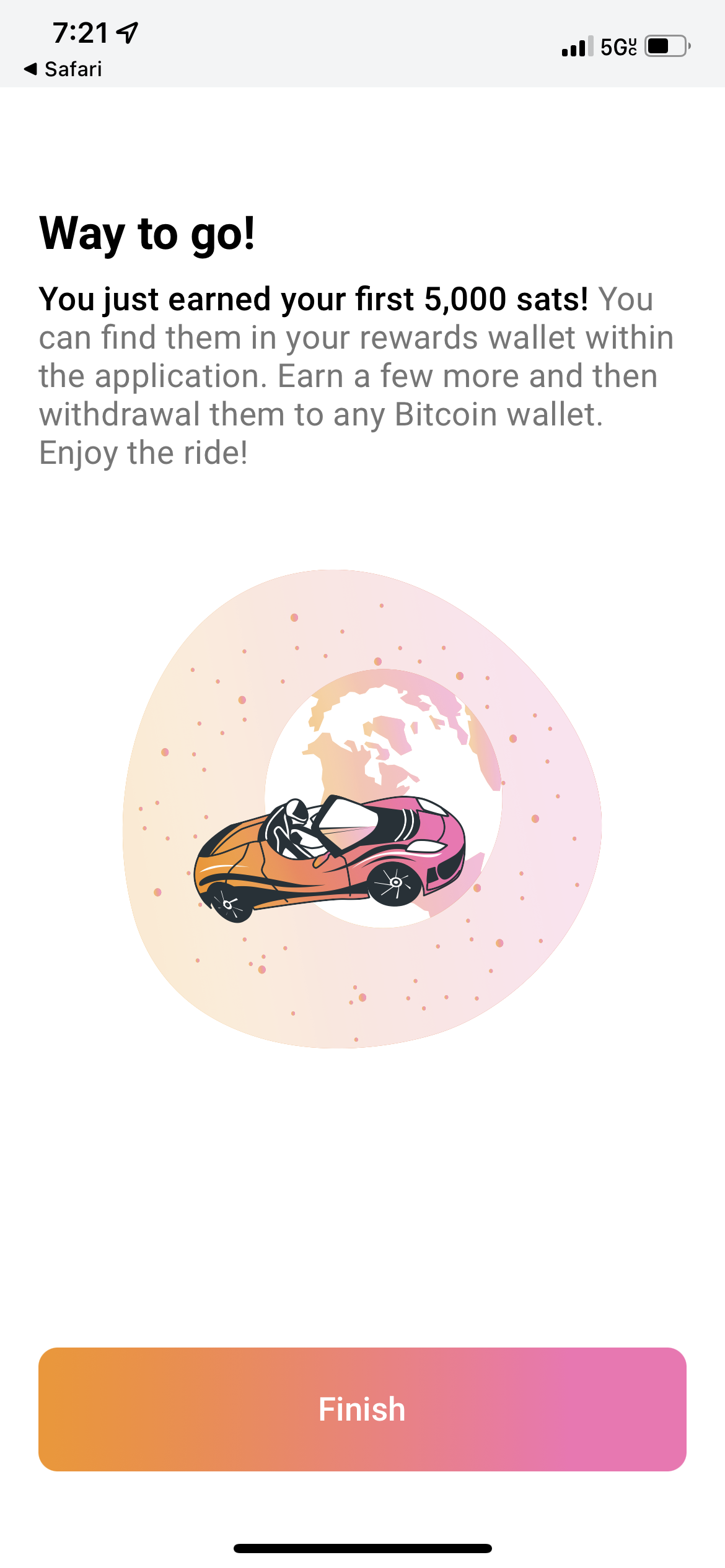Return to Safari via back link
725x1568 pixels.
pyautogui.click(x=63, y=69)
